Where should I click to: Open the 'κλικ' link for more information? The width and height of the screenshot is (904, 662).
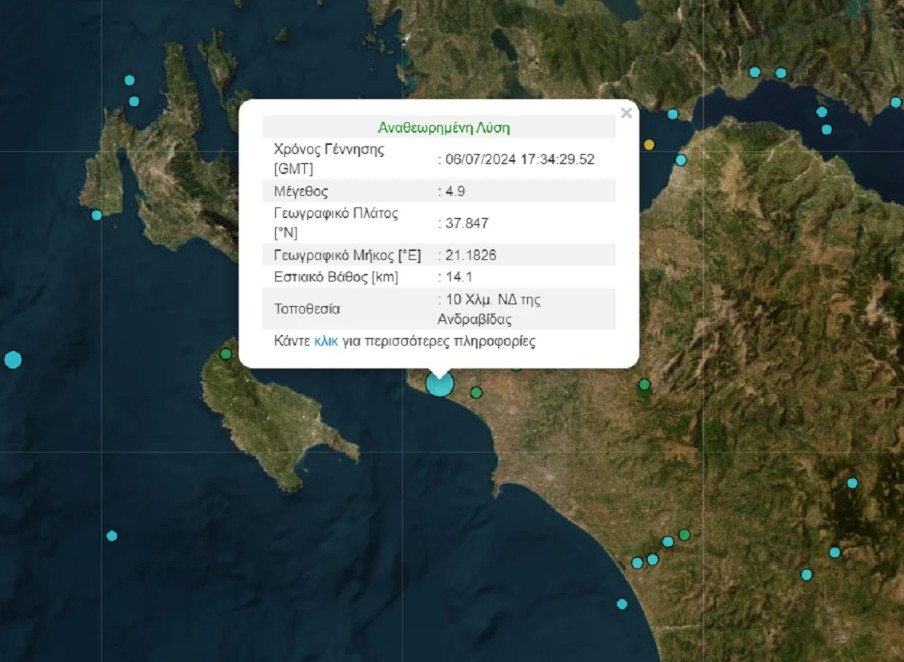(325, 341)
